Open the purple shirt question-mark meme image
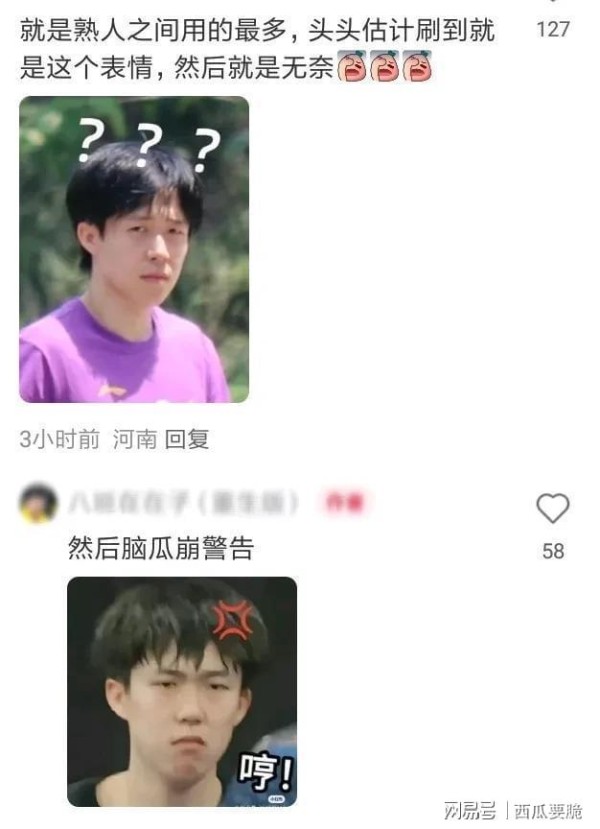 pyautogui.click(x=134, y=249)
